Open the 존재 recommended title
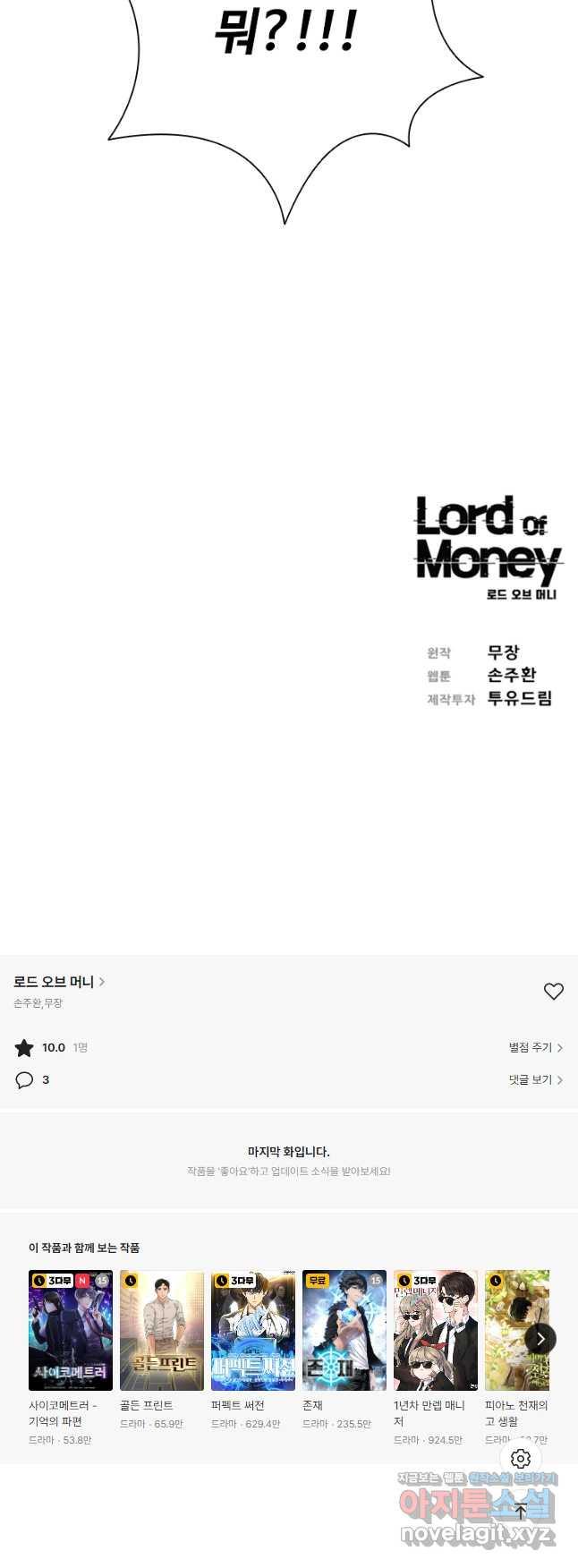Viewport: 578px width, 1568px height. [344, 1331]
